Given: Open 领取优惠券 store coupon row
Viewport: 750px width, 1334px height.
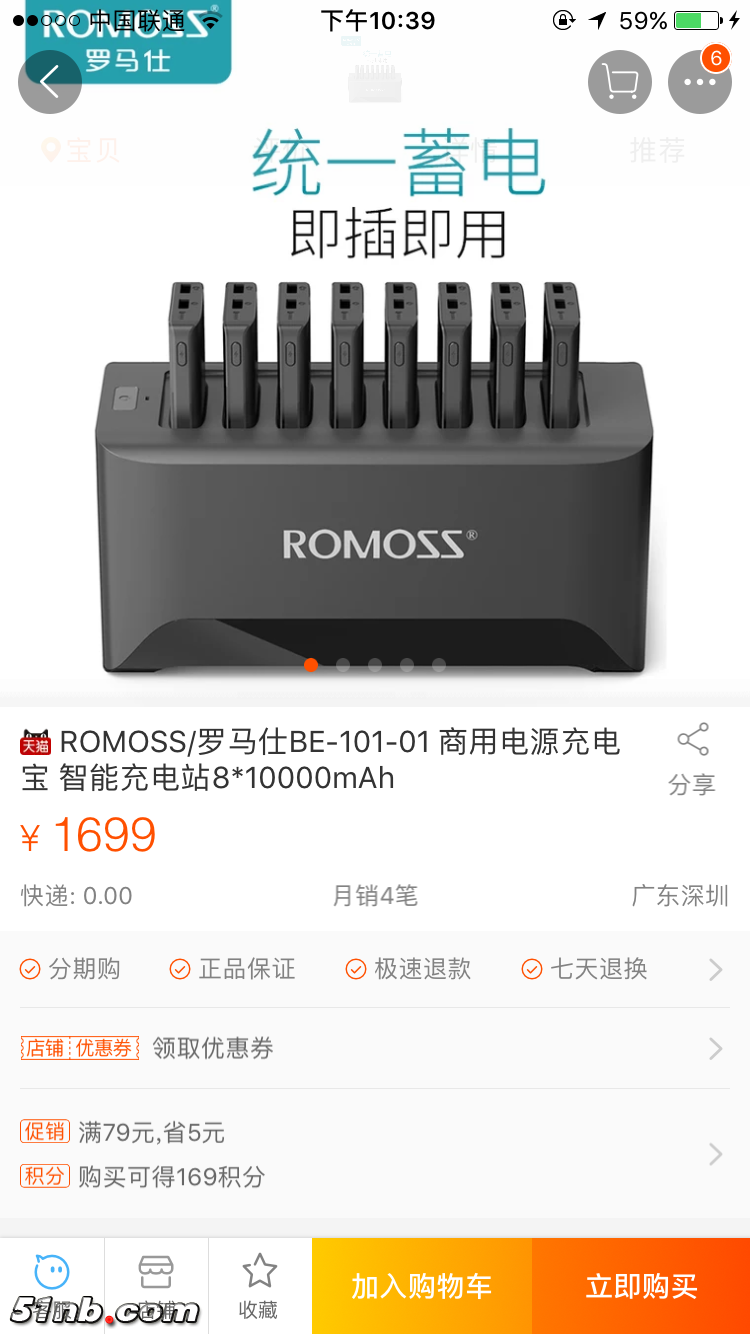Looking at the screenshot, I should click(374, 1048).
